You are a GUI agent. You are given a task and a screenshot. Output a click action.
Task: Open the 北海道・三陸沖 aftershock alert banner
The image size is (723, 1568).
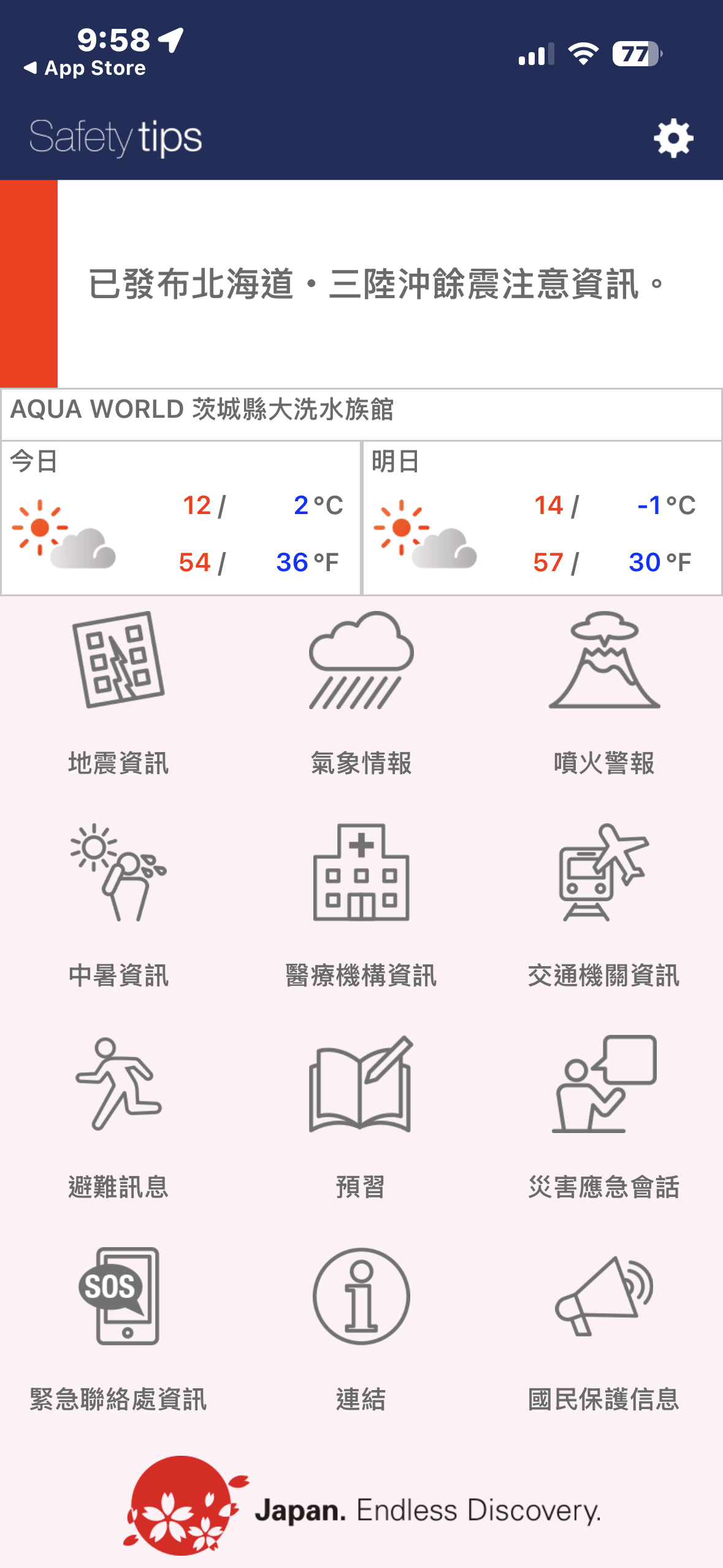[374, 284]
